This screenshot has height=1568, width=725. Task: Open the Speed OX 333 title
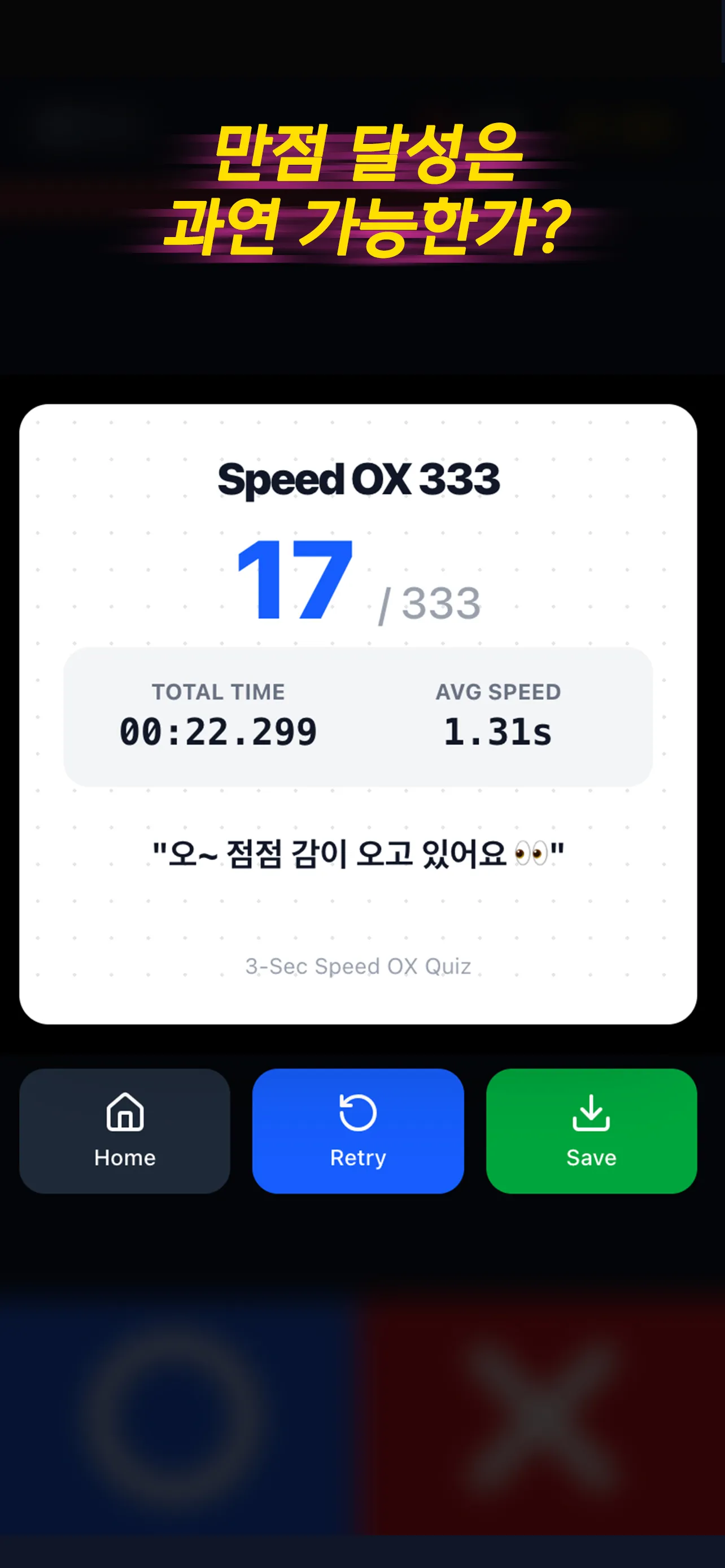[x=360, y=480]
